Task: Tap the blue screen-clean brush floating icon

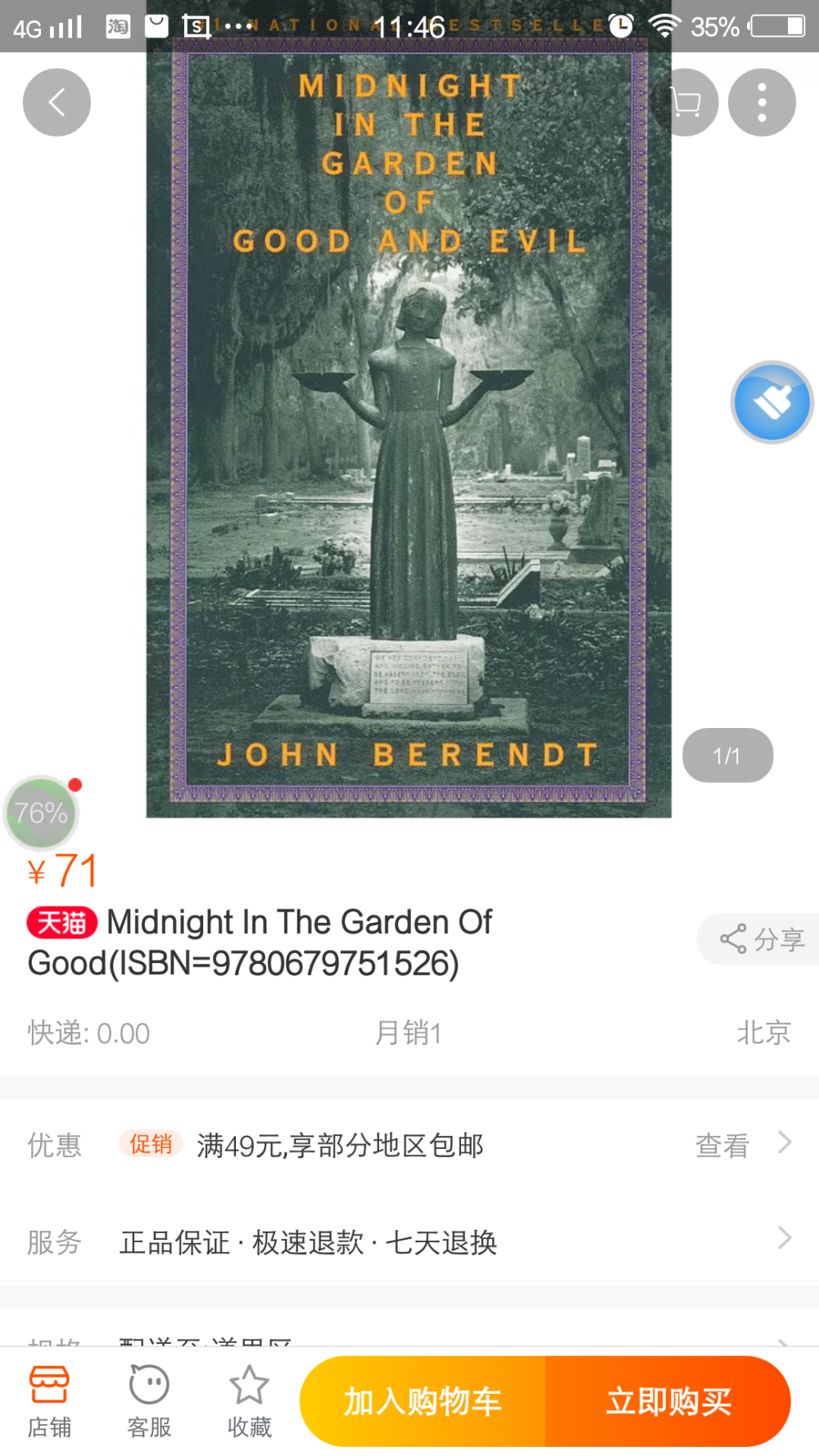Action: point(771,402)
